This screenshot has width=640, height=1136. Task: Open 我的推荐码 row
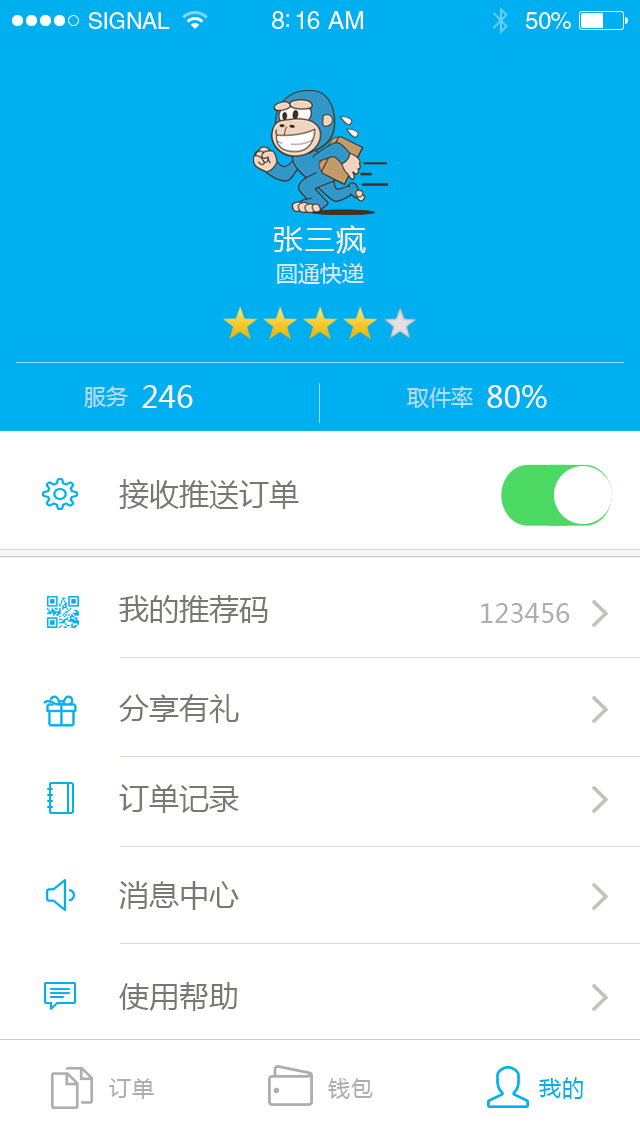pyautogui.click(x=320, y=610)
